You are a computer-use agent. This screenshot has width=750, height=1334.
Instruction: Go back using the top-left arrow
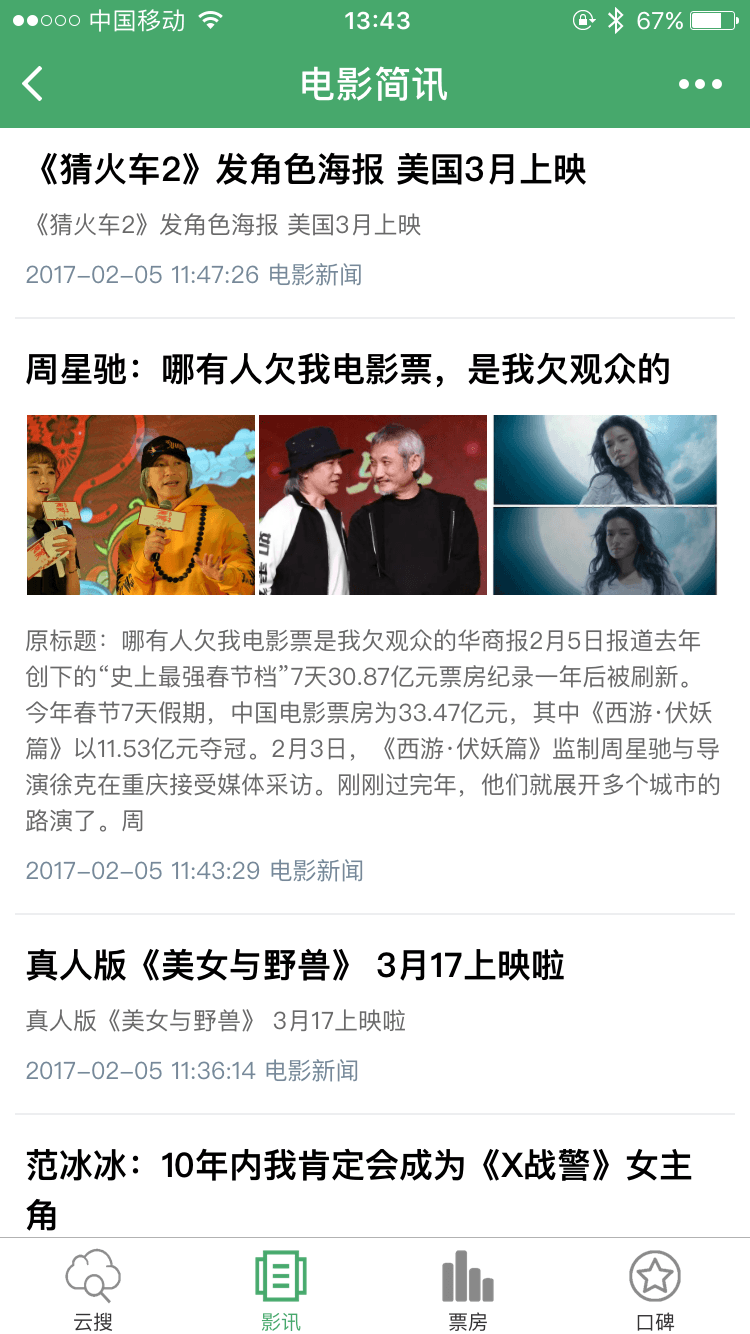coord(33,84)
